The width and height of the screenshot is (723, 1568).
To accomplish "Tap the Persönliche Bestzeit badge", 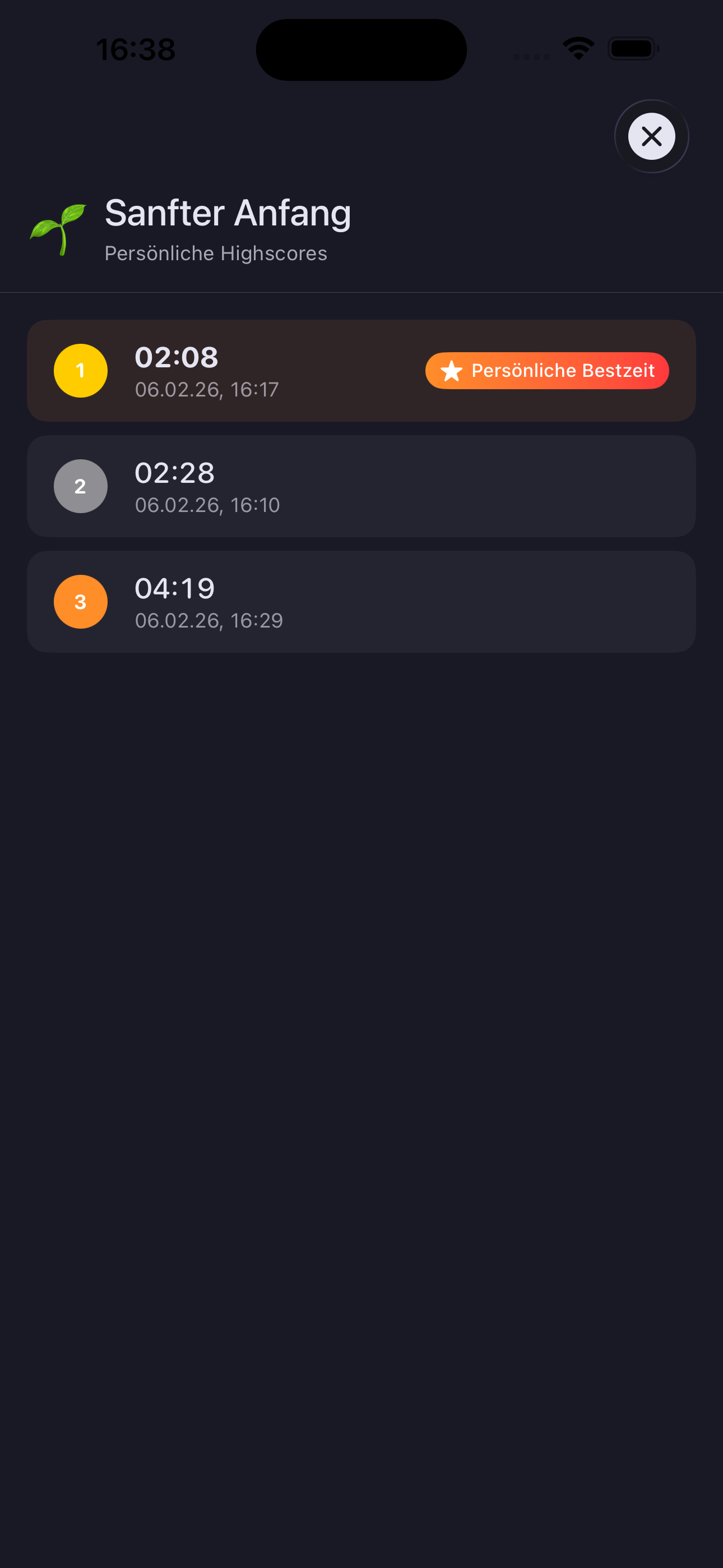I will [x=546, y=370].
